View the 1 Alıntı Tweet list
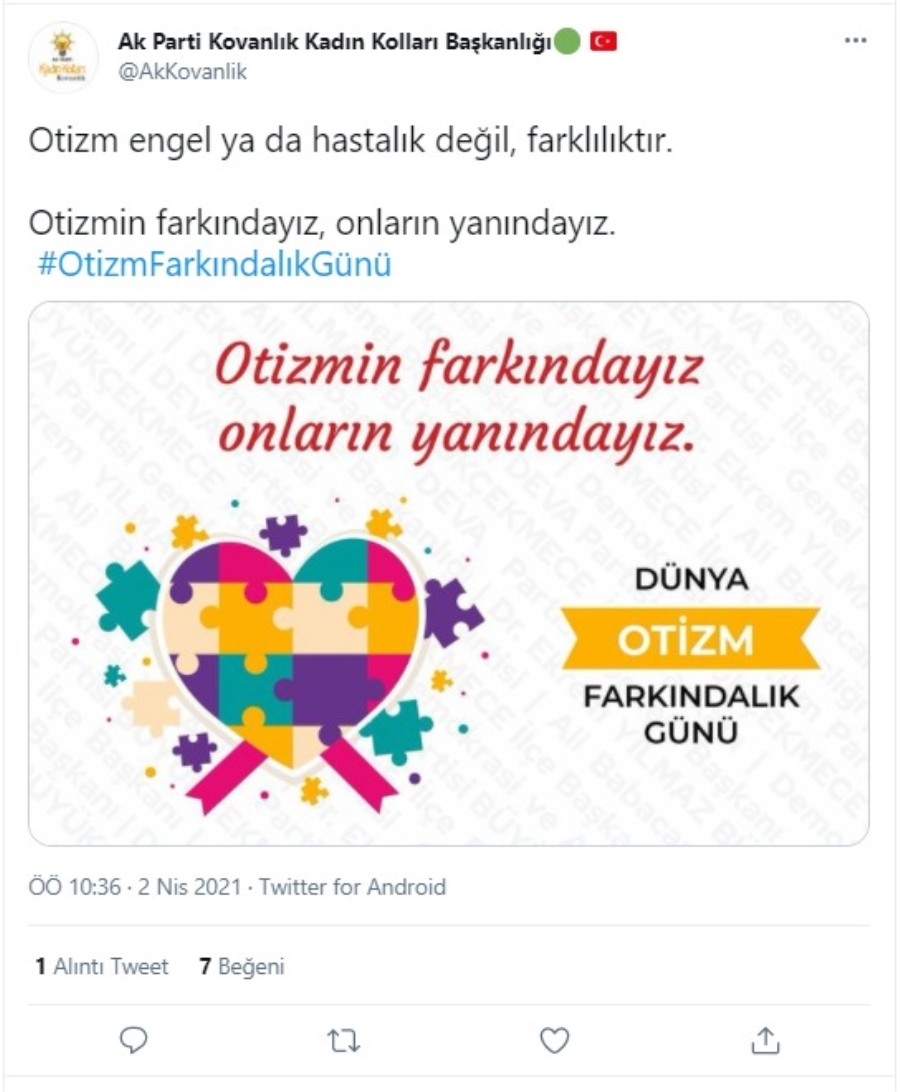This screenshot has width=900, height=1092. (102, 967)
